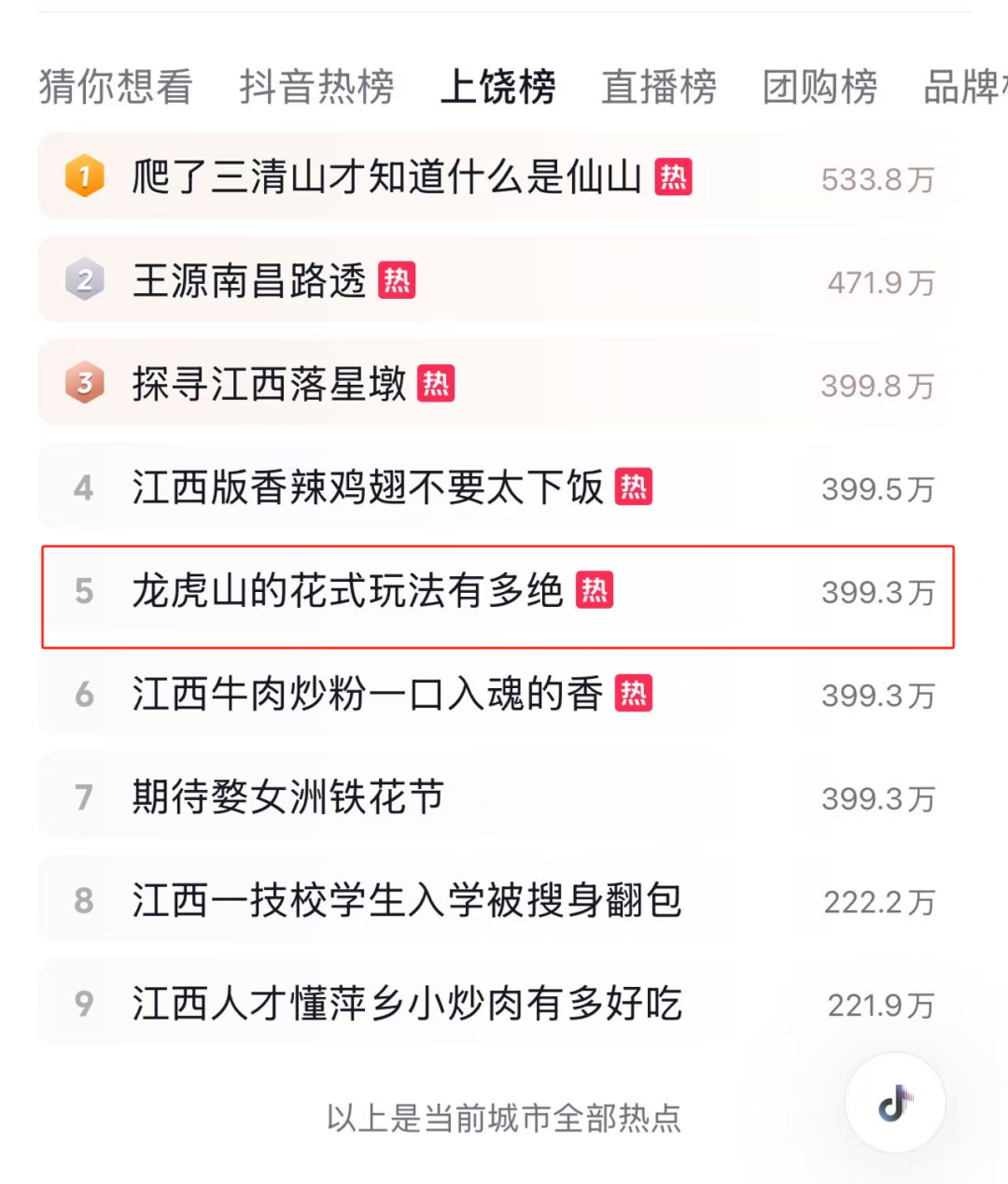Switch to the 猜你想看 tab
The image size is (1008, 1184).
click(116, 87)
